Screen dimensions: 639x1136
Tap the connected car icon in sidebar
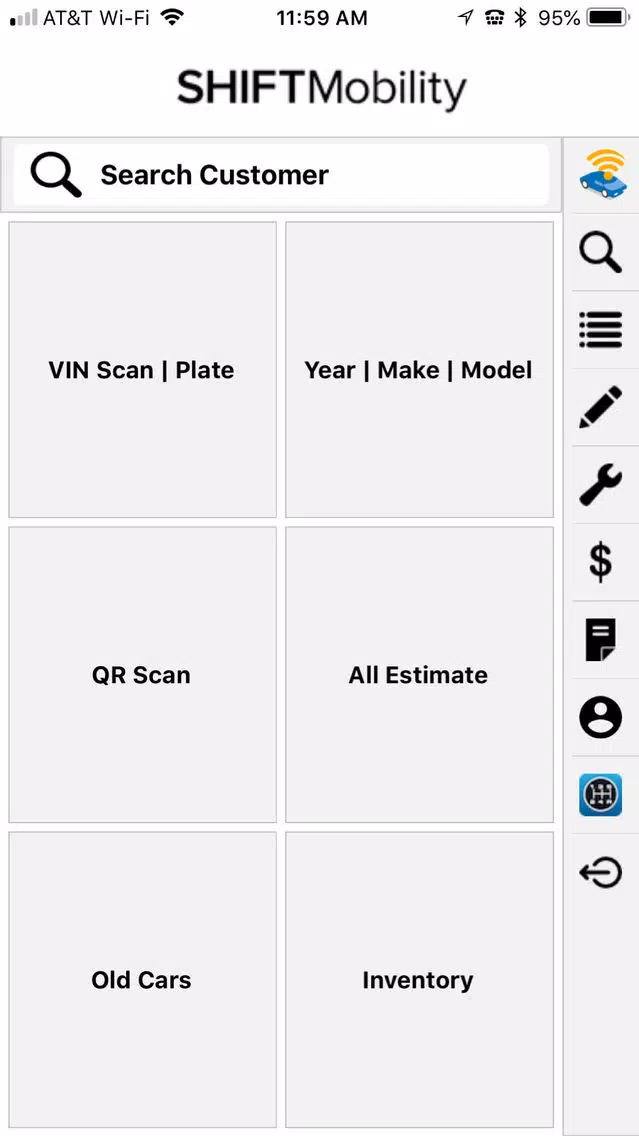coord(601,174)
